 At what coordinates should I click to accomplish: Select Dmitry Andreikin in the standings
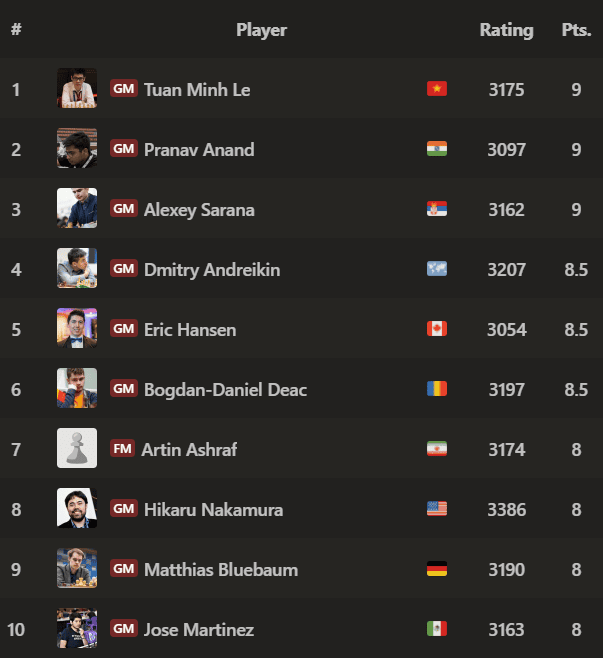point(212,270)
